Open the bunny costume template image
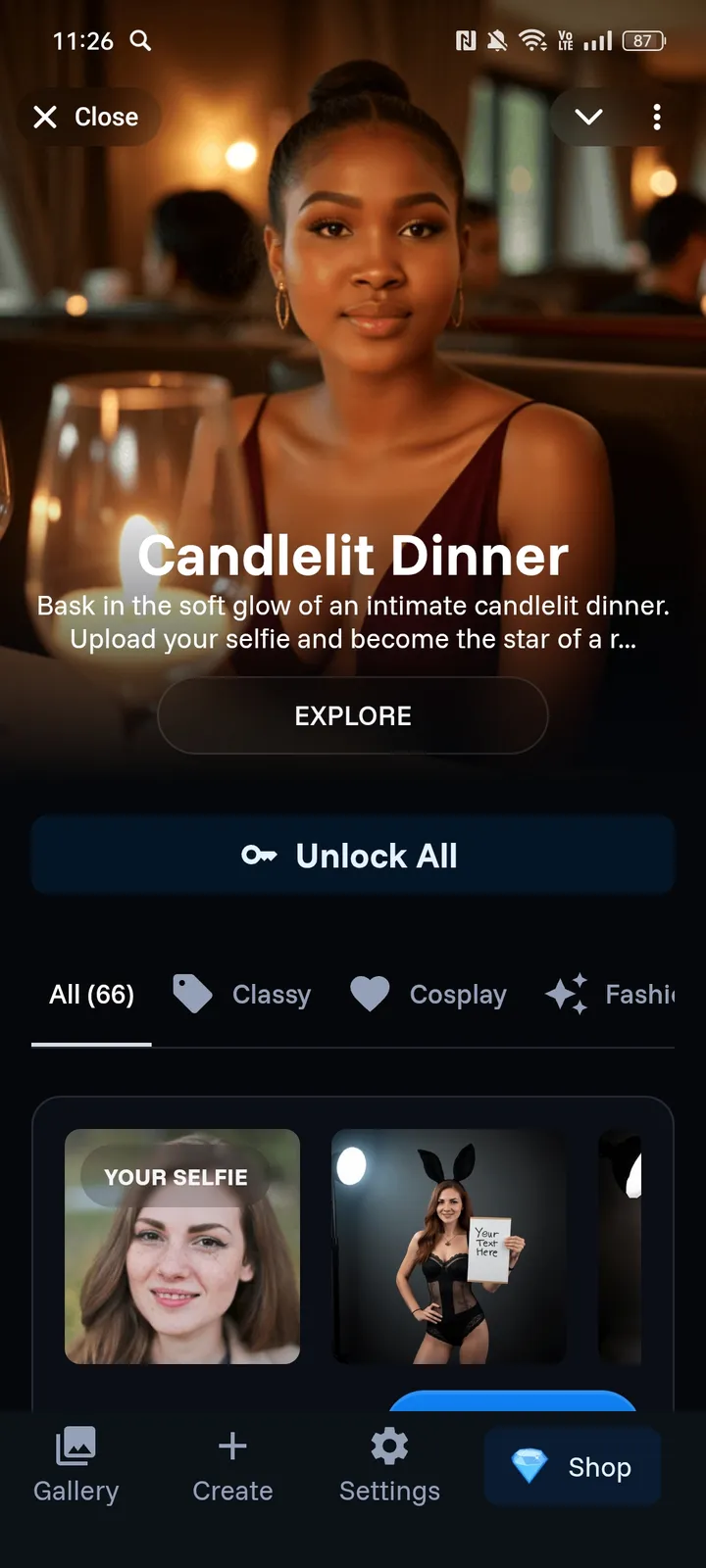 click(x=449, y=1247)
